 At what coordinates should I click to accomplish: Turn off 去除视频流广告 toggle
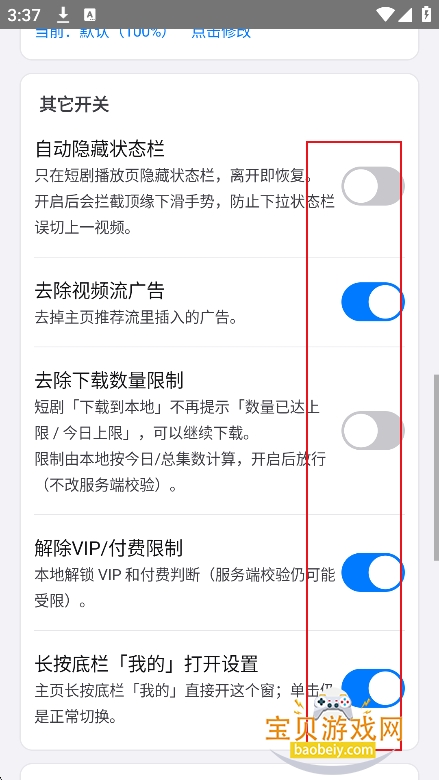[373, 301]
